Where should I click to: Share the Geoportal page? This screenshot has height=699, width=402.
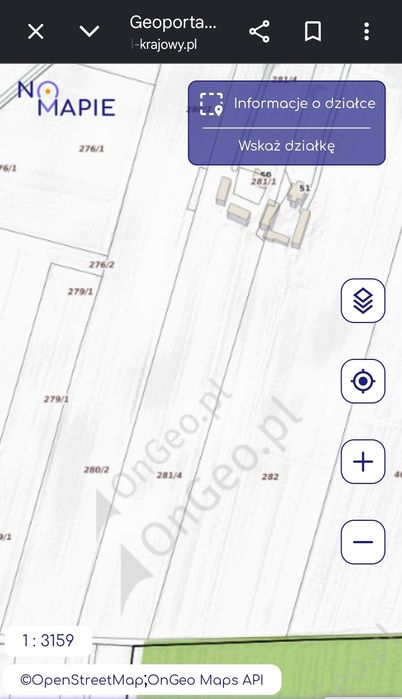coord(259,32)
